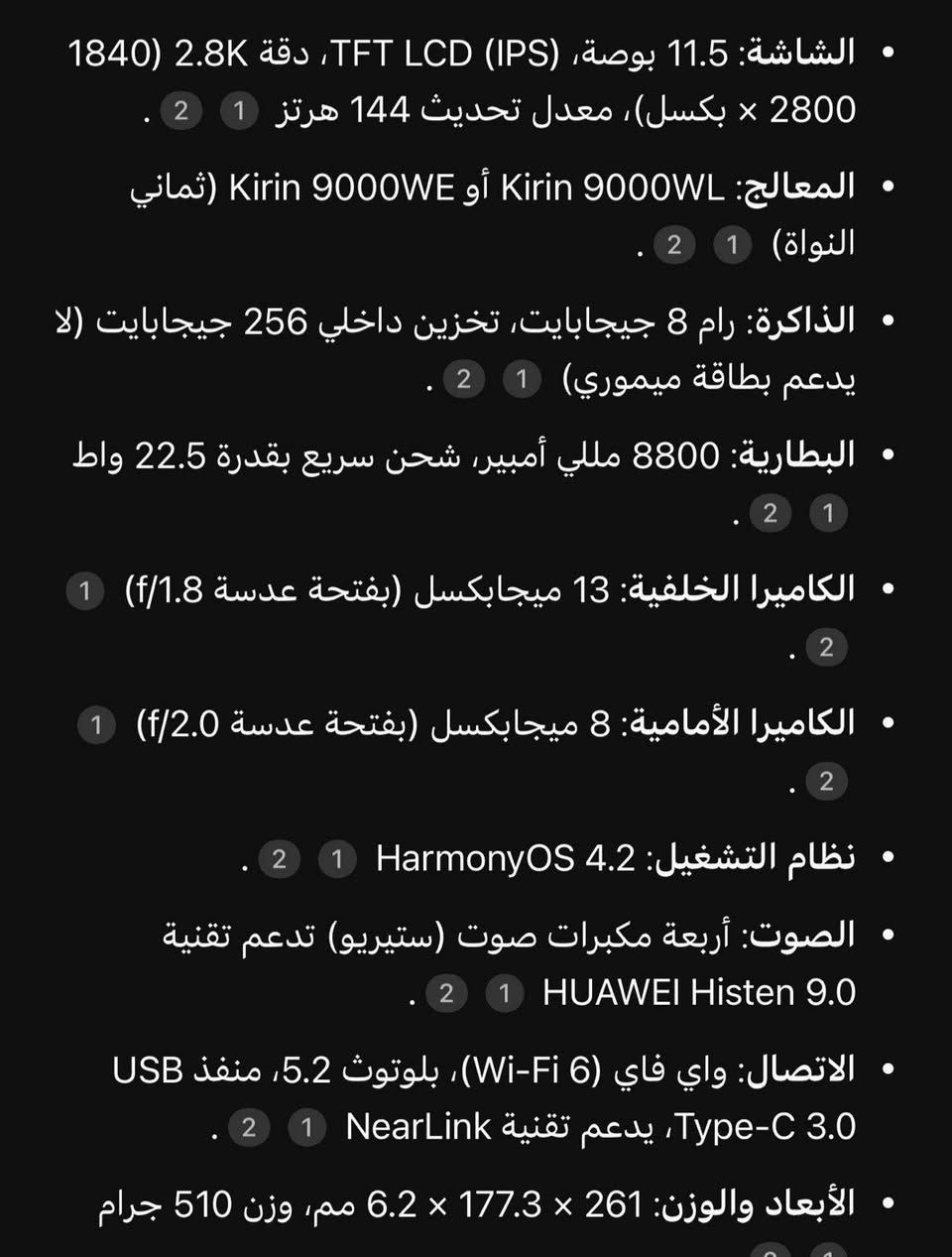Viewport: 952px width, 1257px height.
Task: Tap citation 2 beside HarmonyOS 4.2
Action: point(279,858)
